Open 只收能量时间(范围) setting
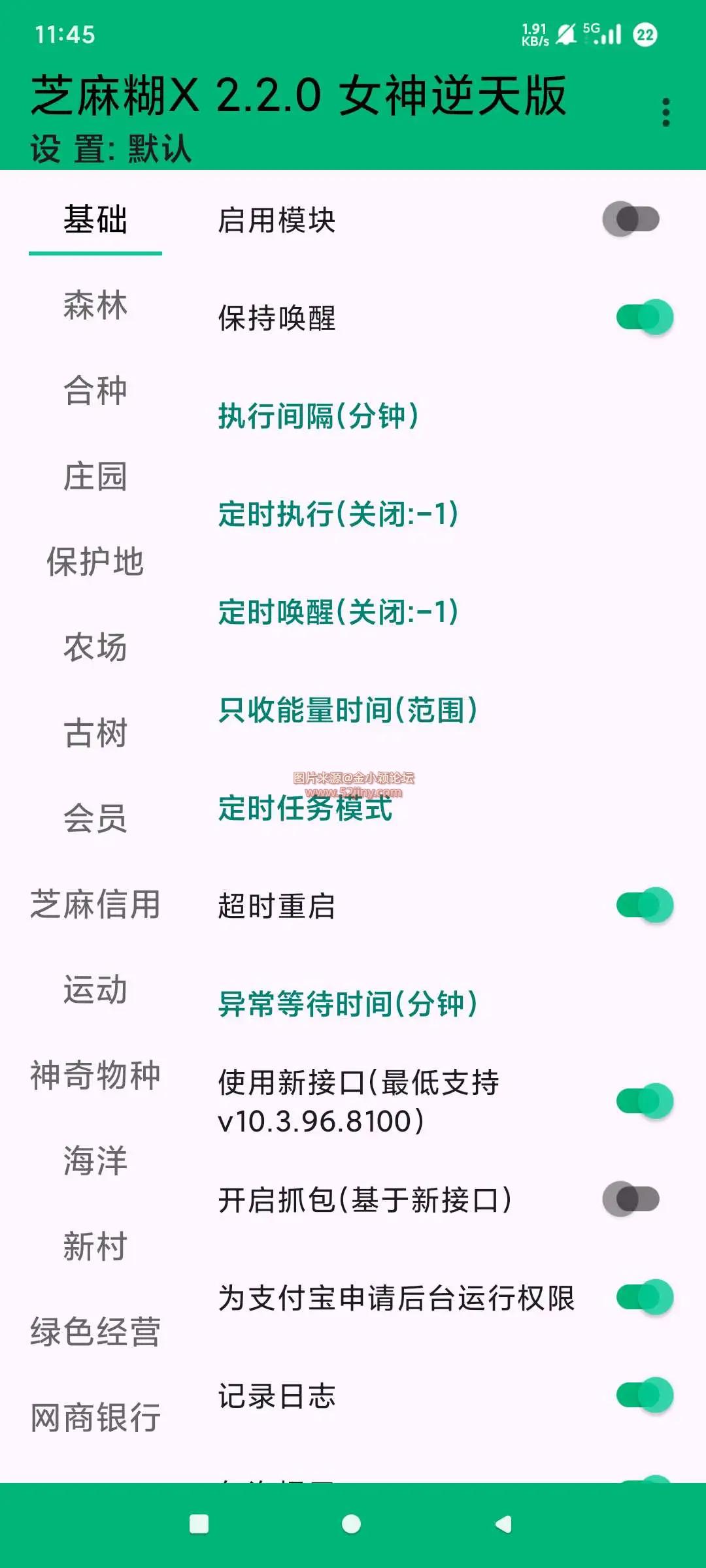The width and height of the screenshot is (706, 1568). [x=347, y=710]
